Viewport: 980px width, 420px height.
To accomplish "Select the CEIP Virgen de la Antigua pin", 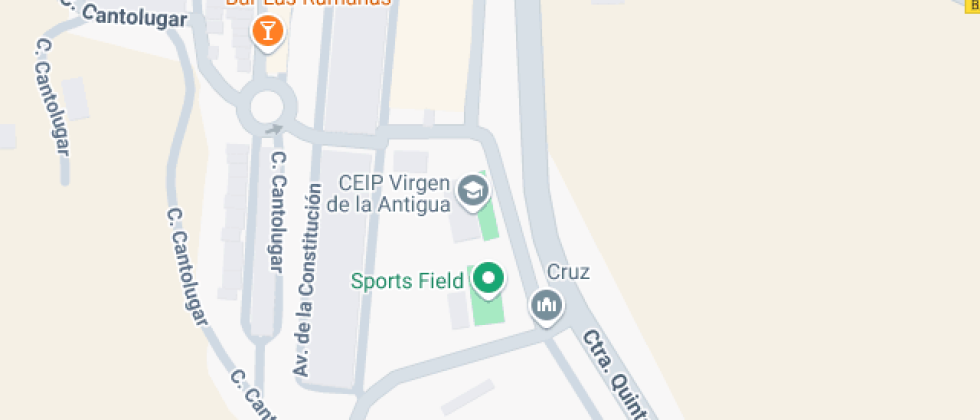I will point(471,191).
